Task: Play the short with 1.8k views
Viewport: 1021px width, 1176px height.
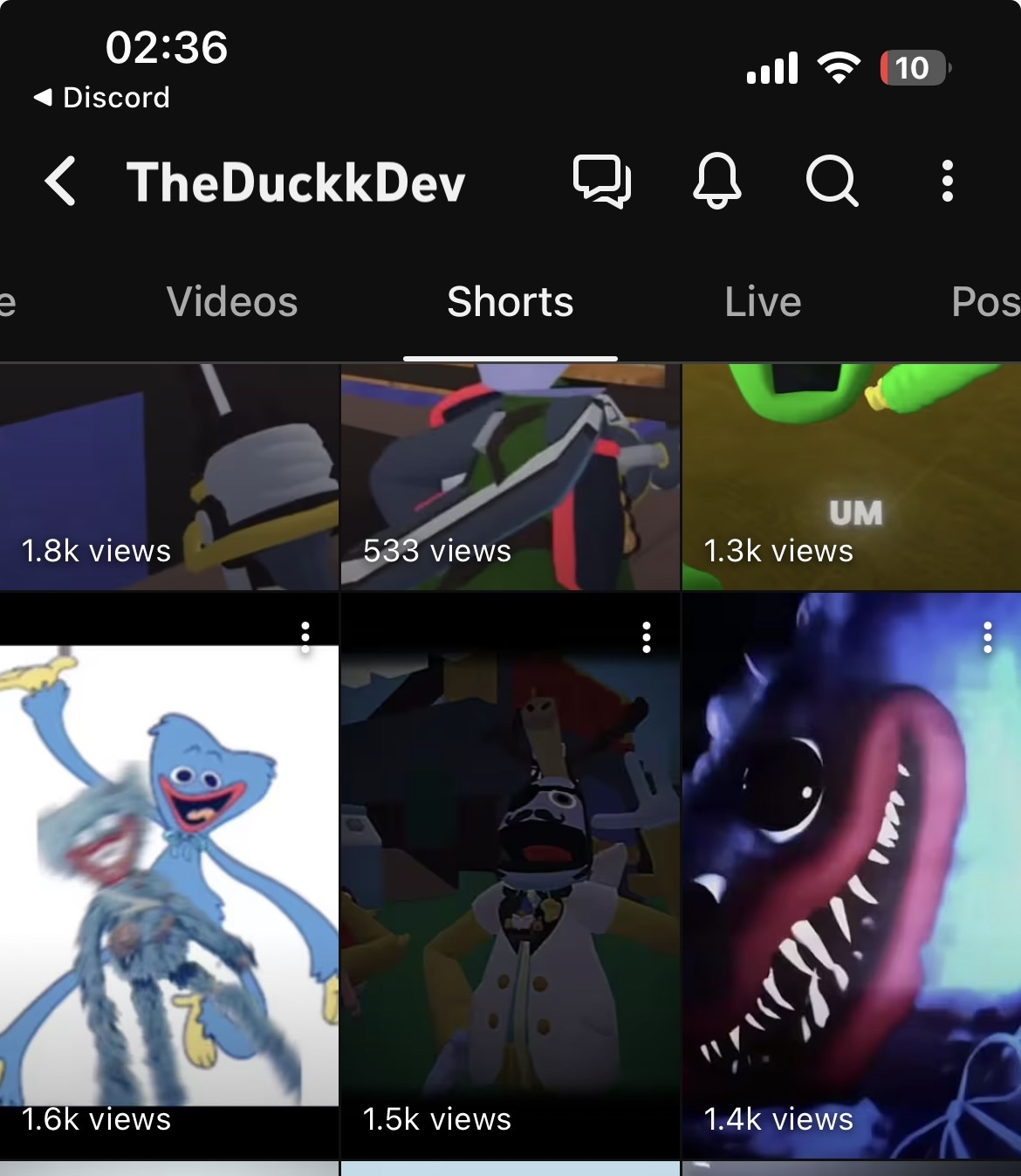Action: click(x=169, y=477)
